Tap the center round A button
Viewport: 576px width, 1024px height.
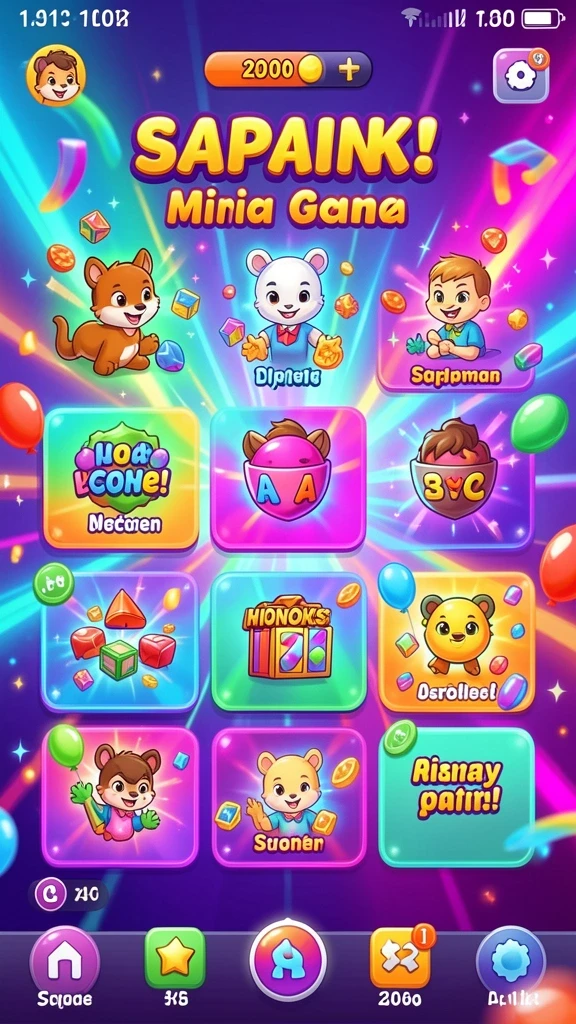pyautogui.click(x=287, y=960)
